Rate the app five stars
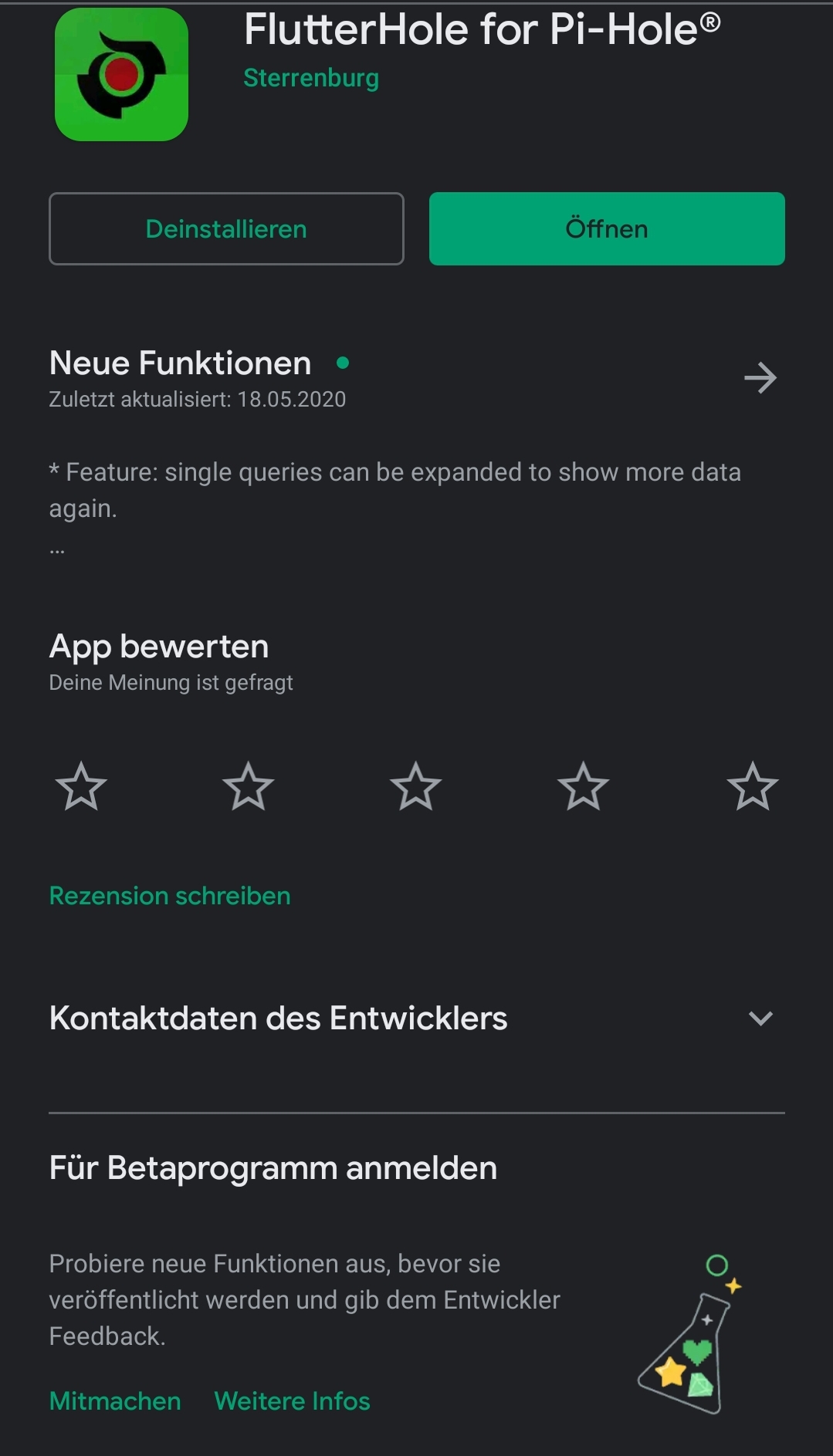Screen dimensions: 833x1456 pyautogui.click(x=753, y=787)
